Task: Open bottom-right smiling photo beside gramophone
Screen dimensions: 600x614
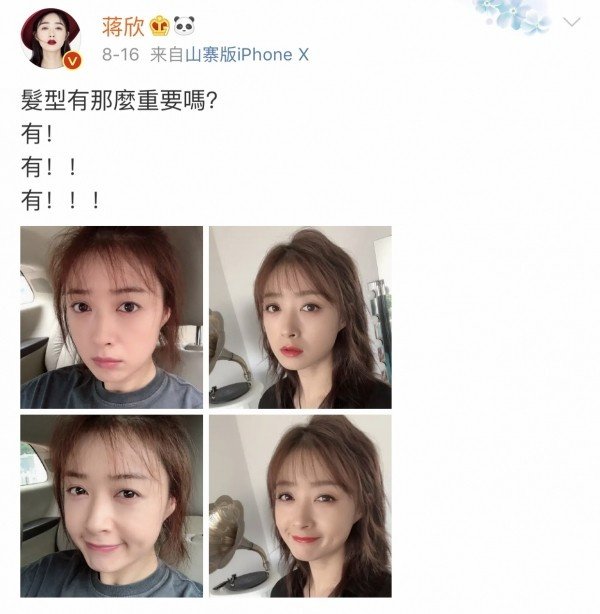Action: [x=300, y=506]
